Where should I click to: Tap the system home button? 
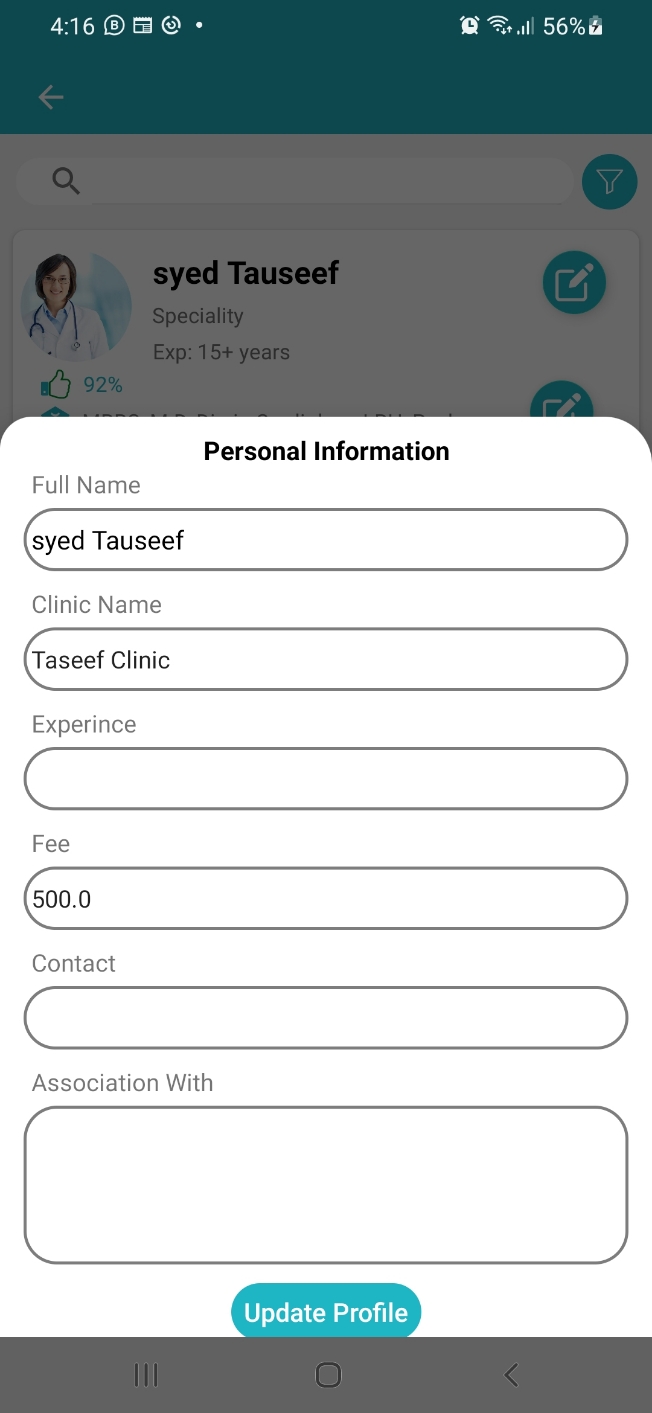[x=328, y=1375]
